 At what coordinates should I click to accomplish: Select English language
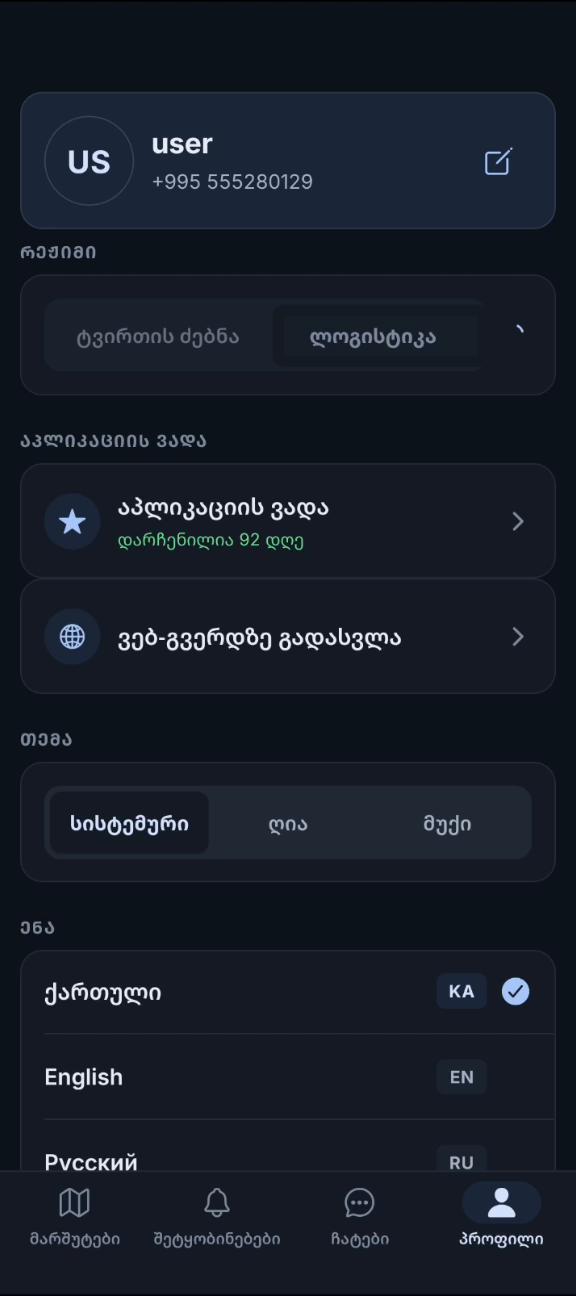tap(288, 1077)
